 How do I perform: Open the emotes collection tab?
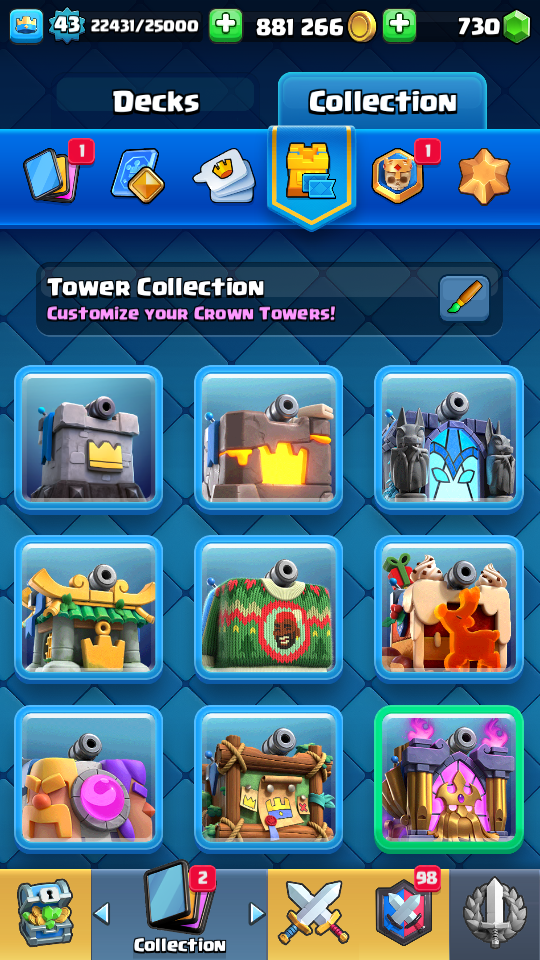tap(222, 176)
